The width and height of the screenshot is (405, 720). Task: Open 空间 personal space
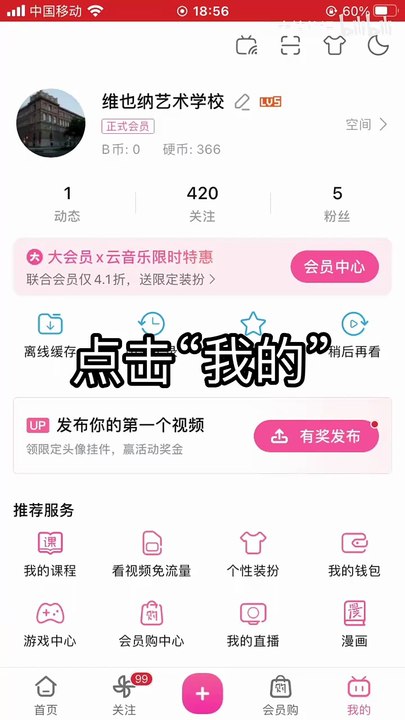tap(366, 124)
